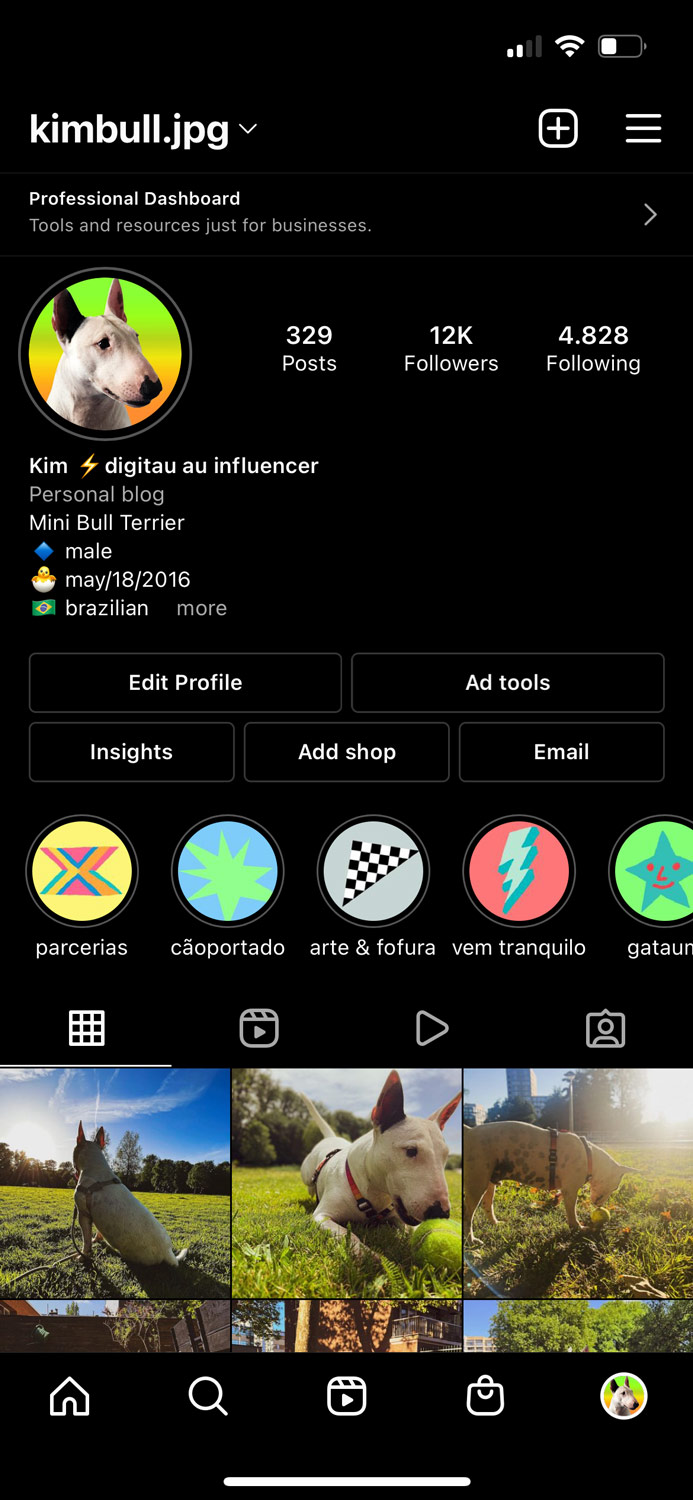This screenshot has height=1500, width=693.
Task: View the 4.828 Following list
Action: tap(593, 348)
